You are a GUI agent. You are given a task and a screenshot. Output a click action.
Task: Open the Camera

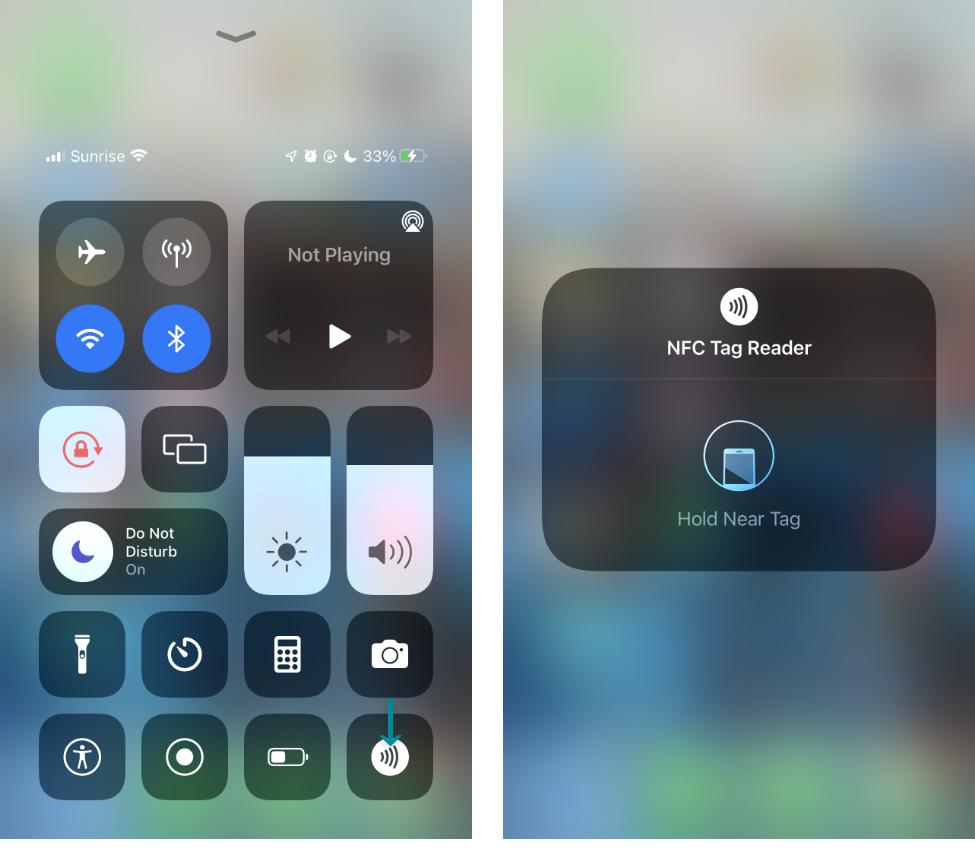click(389, 654)
